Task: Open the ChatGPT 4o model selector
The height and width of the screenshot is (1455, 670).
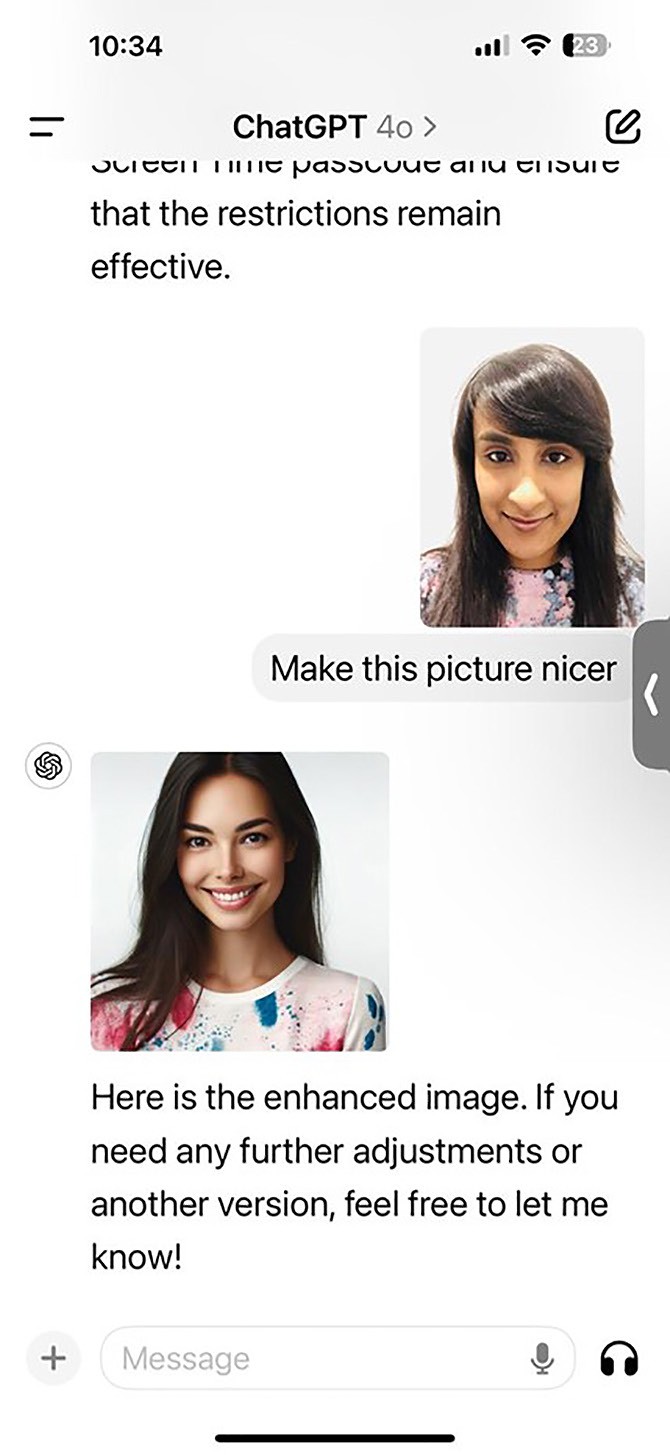Action: click(335, 127)
